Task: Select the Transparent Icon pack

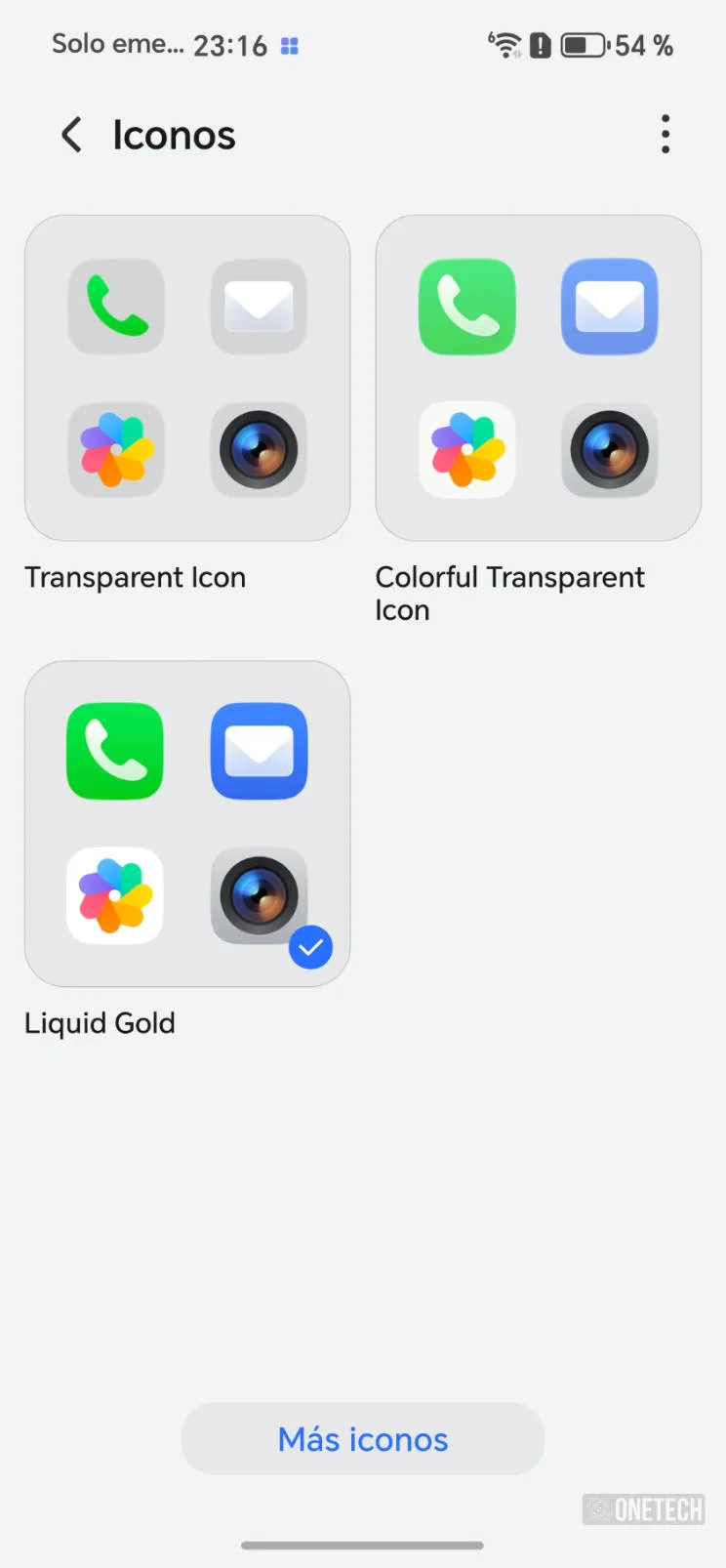Action: click(187, 378)
